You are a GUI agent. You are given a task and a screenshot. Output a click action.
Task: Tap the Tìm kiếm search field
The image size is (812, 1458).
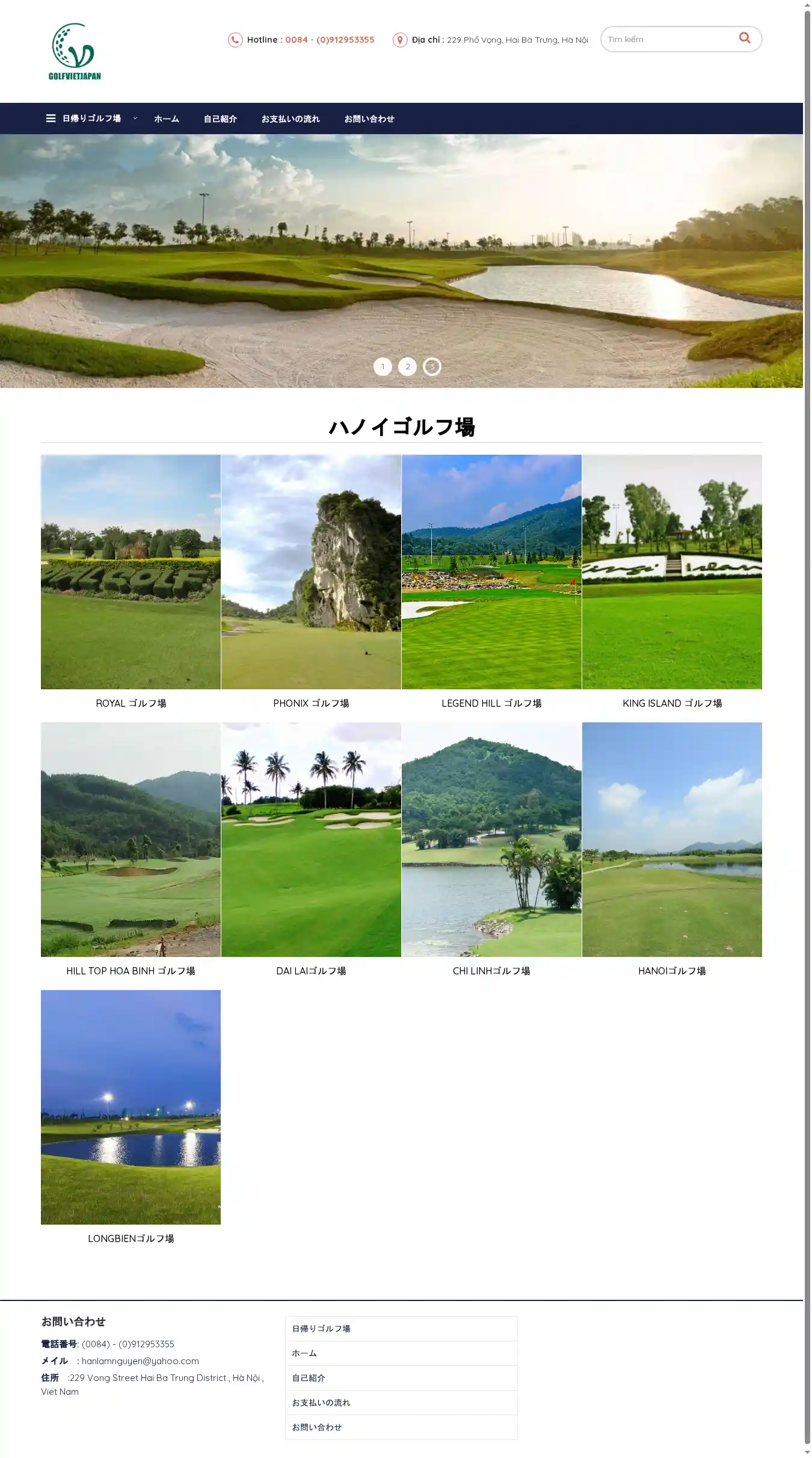668,39
